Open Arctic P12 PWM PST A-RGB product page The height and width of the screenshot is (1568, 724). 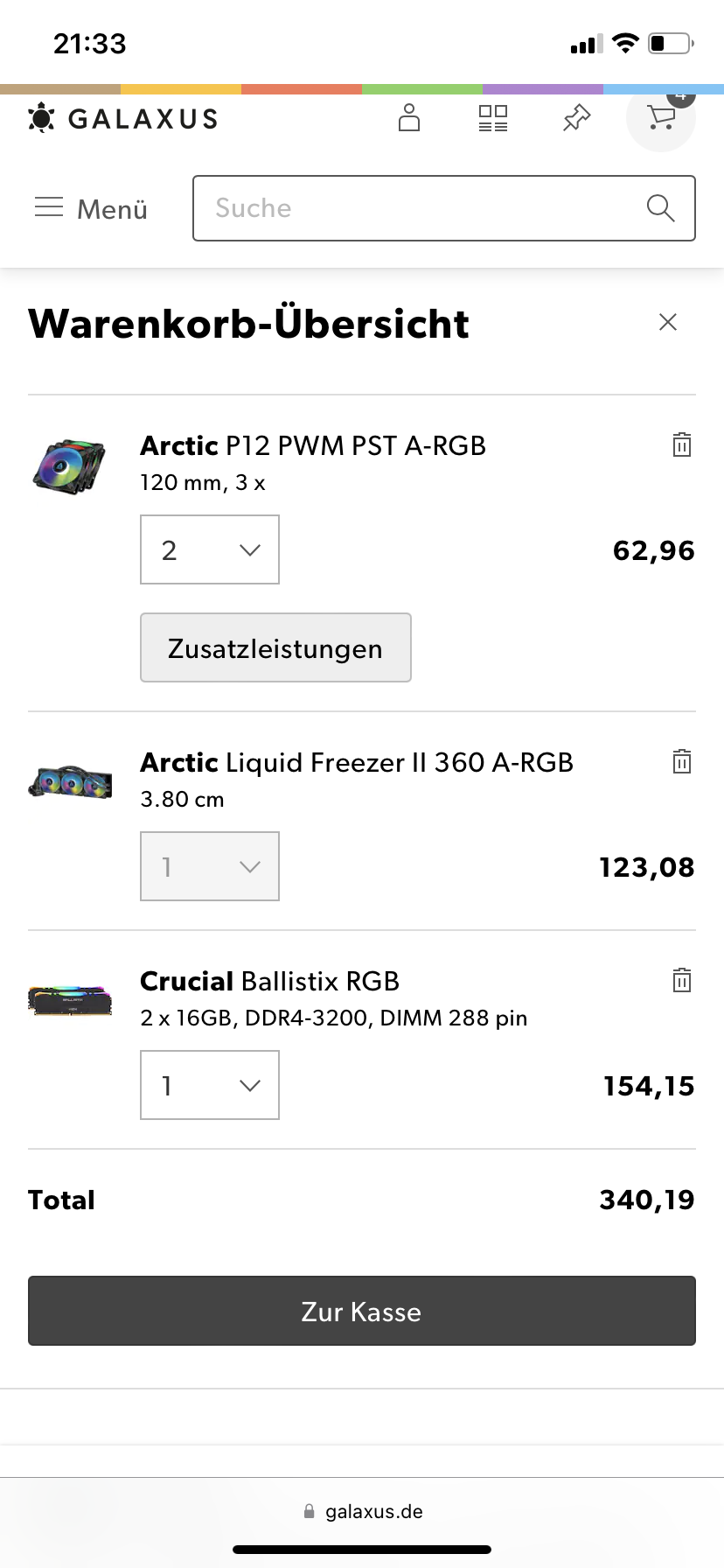tap(313, 446)
